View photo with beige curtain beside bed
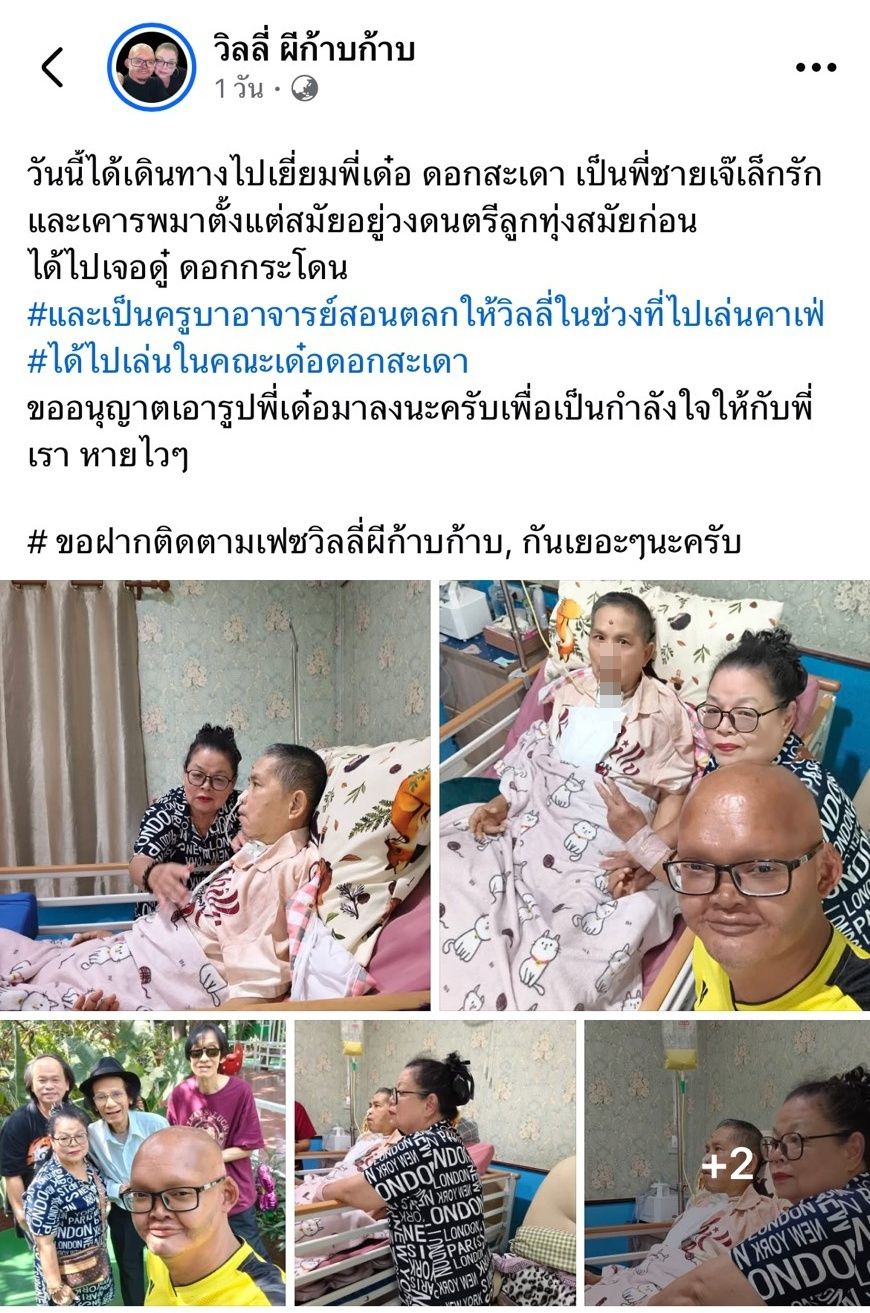This screenshot has height=1313, width=870. click(x=215, y=795)
